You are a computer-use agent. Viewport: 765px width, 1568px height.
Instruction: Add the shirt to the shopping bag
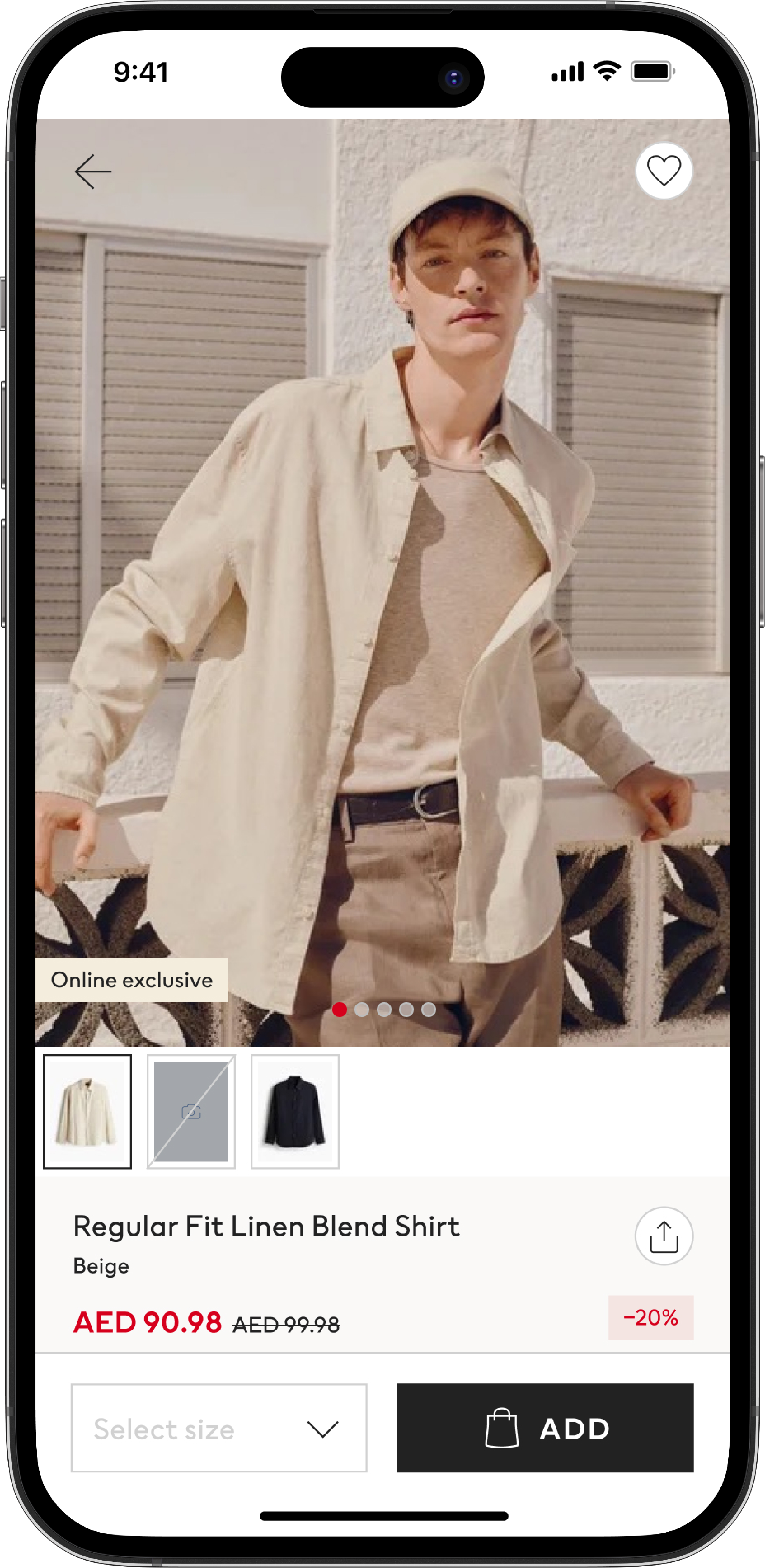pyautogui.click(x=545, y=1428)
